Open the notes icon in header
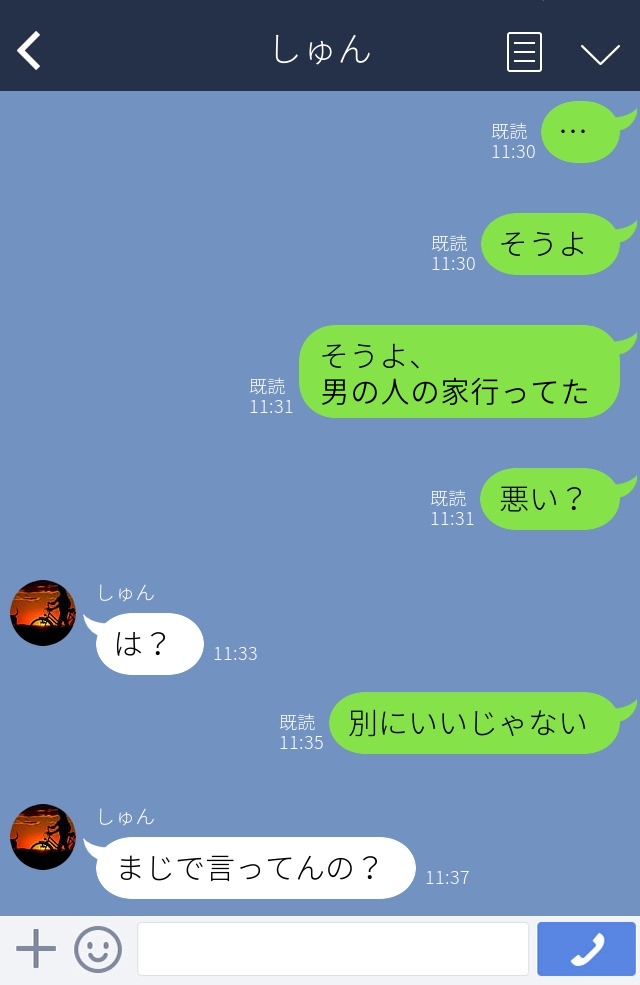The height and width of the screenshot is (985, 640). (x=524, y=52)
